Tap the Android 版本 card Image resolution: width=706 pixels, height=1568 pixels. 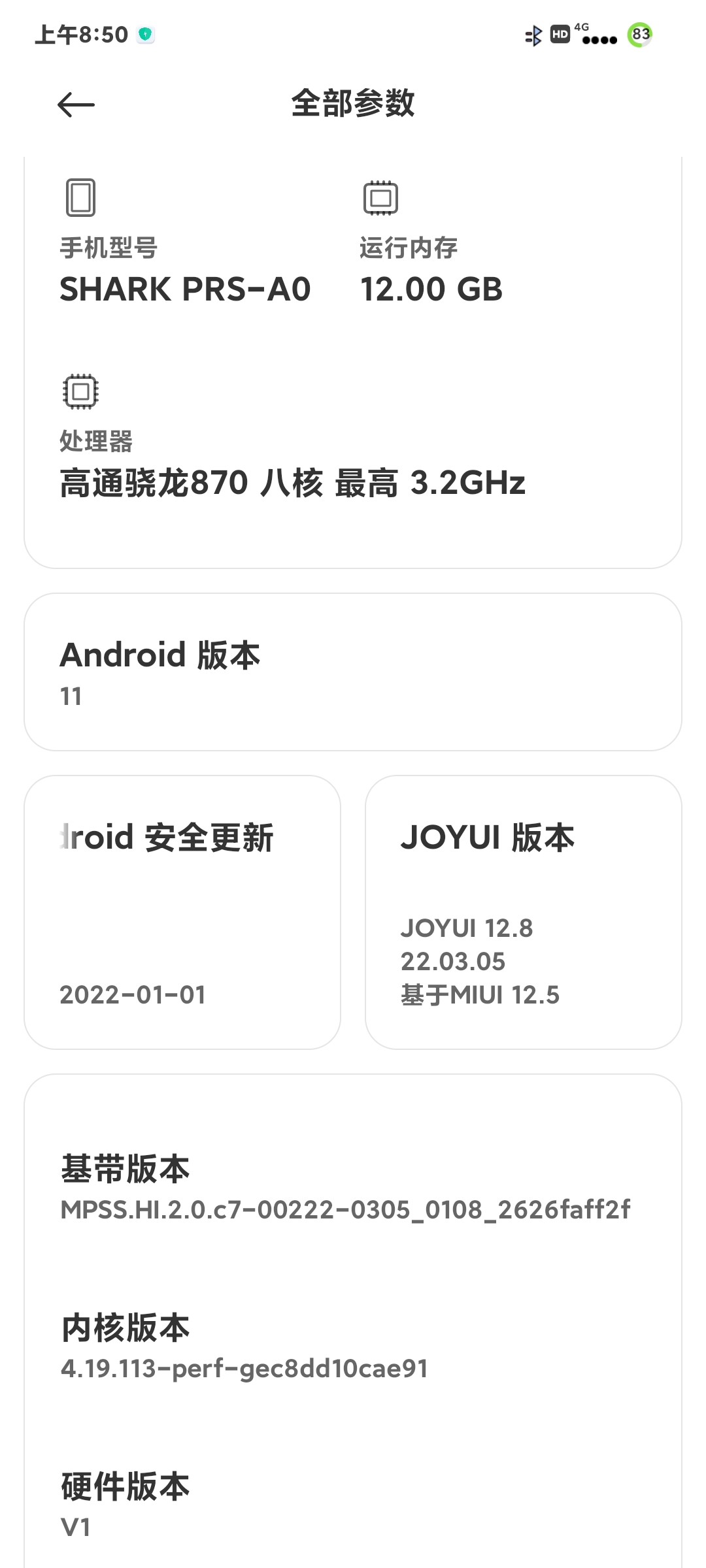353,672
